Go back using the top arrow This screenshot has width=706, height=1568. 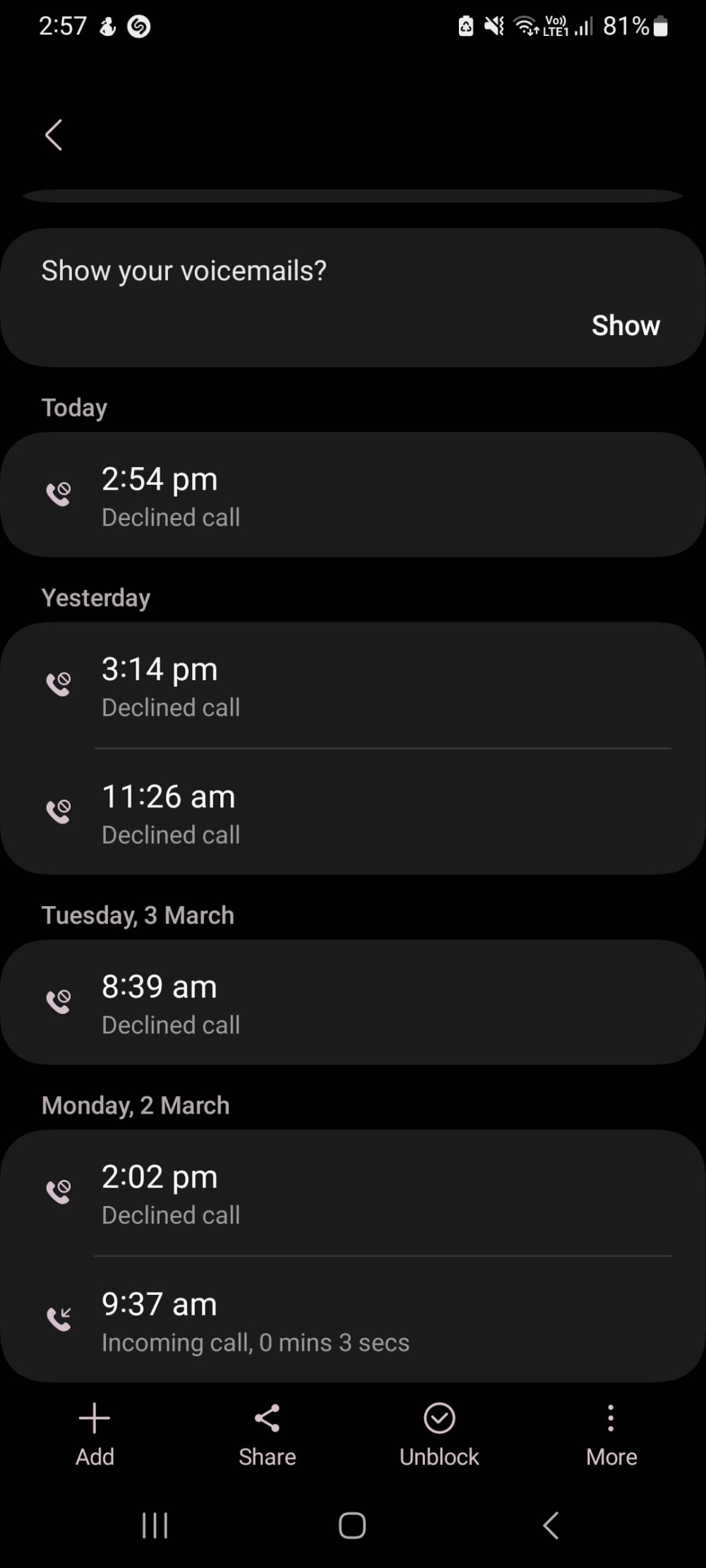pyautogui.click(x=54, y=135)
